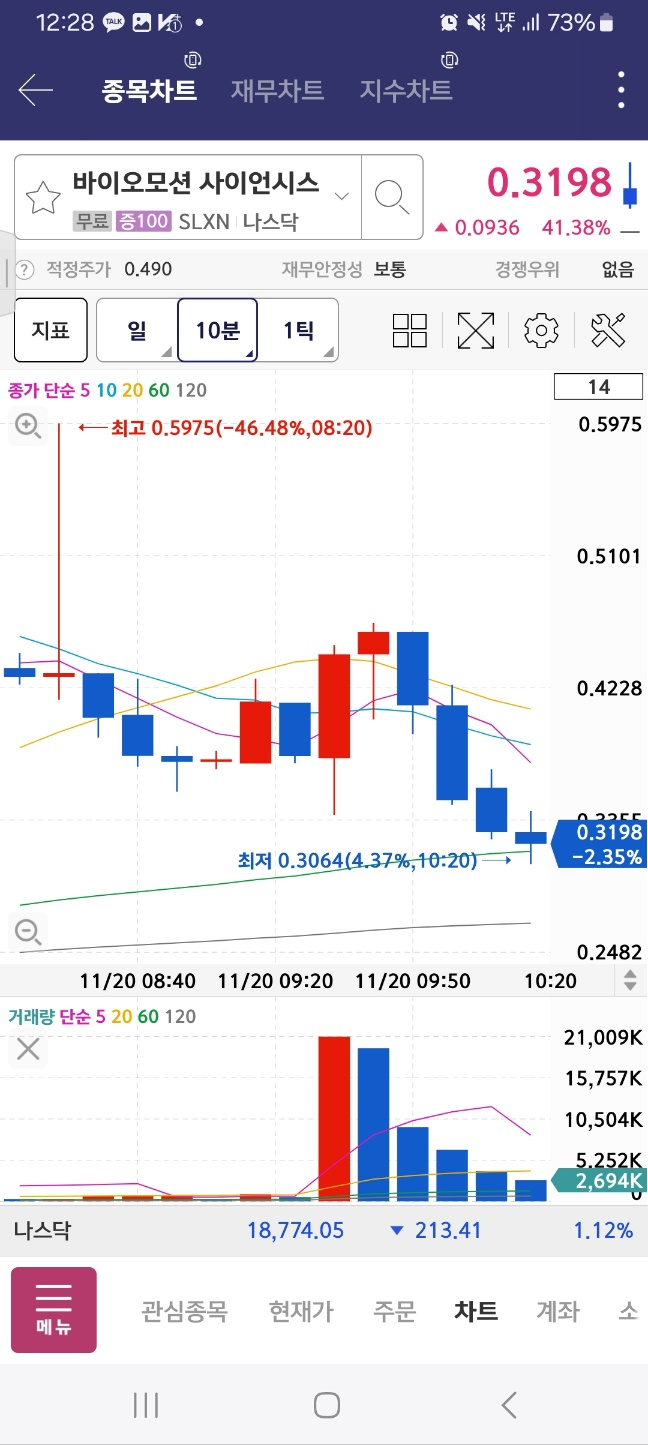Go back using the top-left arrow
The width and height of the screenshot is (648, 1445).
pos(35,91)
